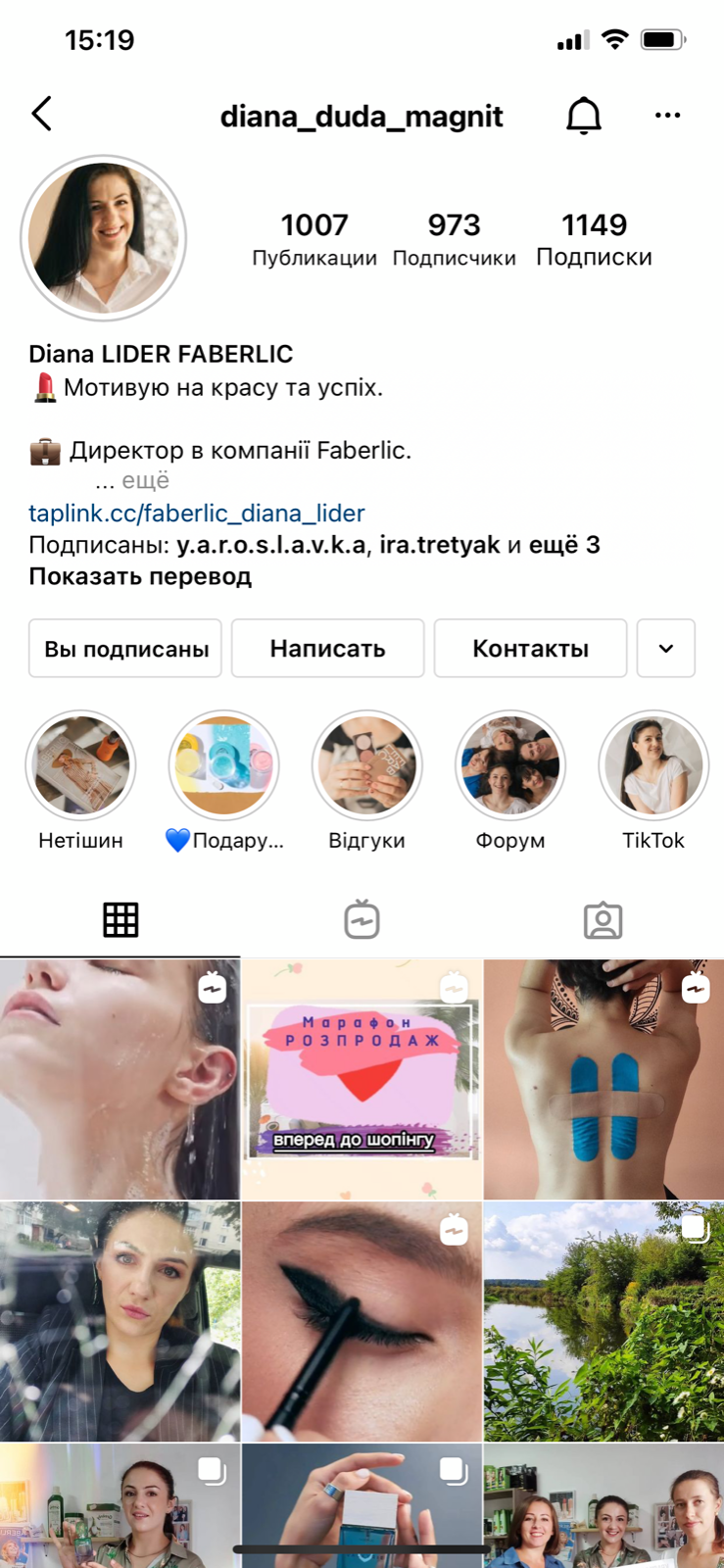Open the Марафон розпродаж post
724x1568 pixels.
(362, 1079)
